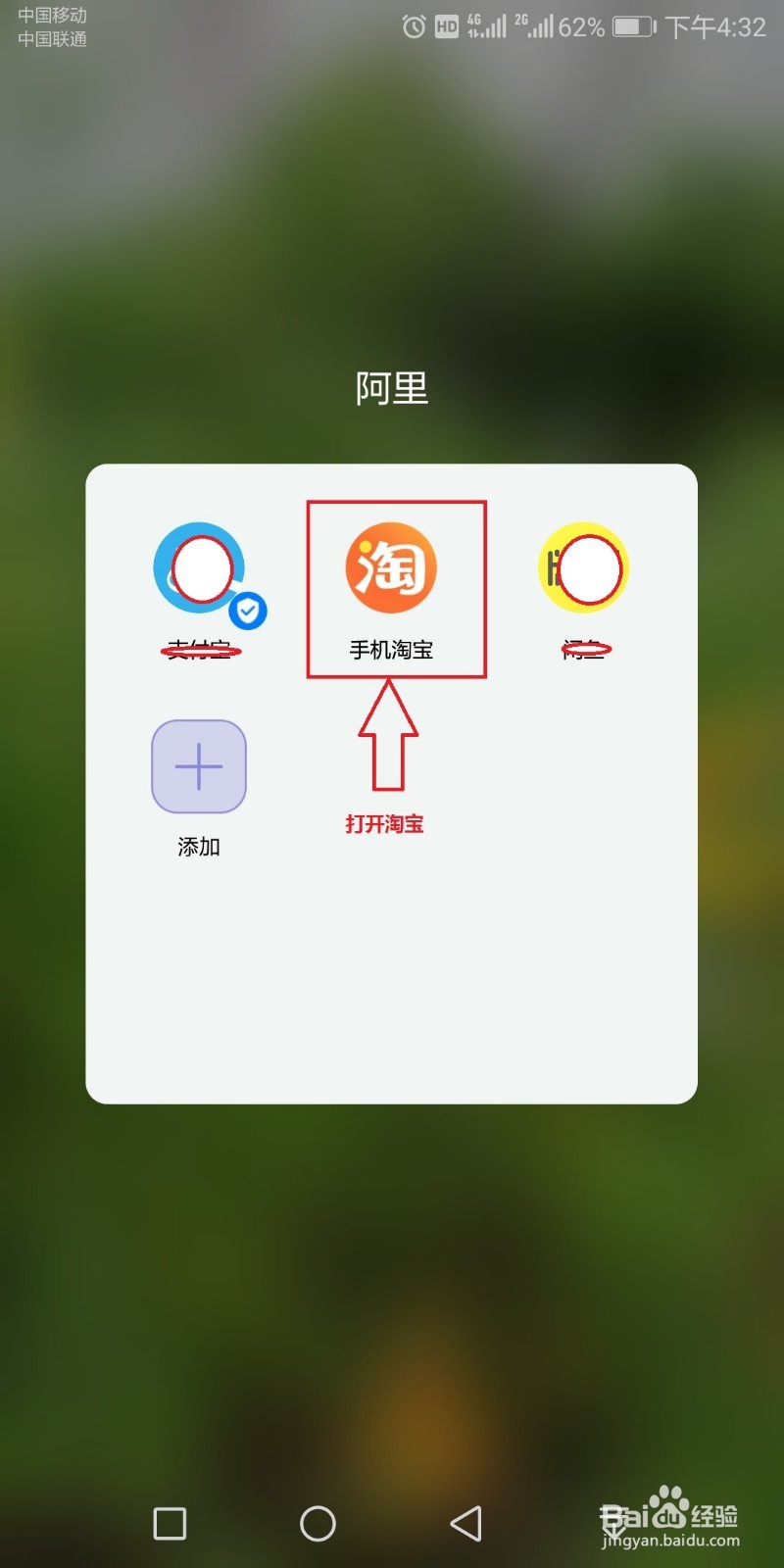Image resolution: width=784 pixels, height=1568 pixels.
Task: Tap the crossed-out 支付宝 label
Action: click(199, 649)
